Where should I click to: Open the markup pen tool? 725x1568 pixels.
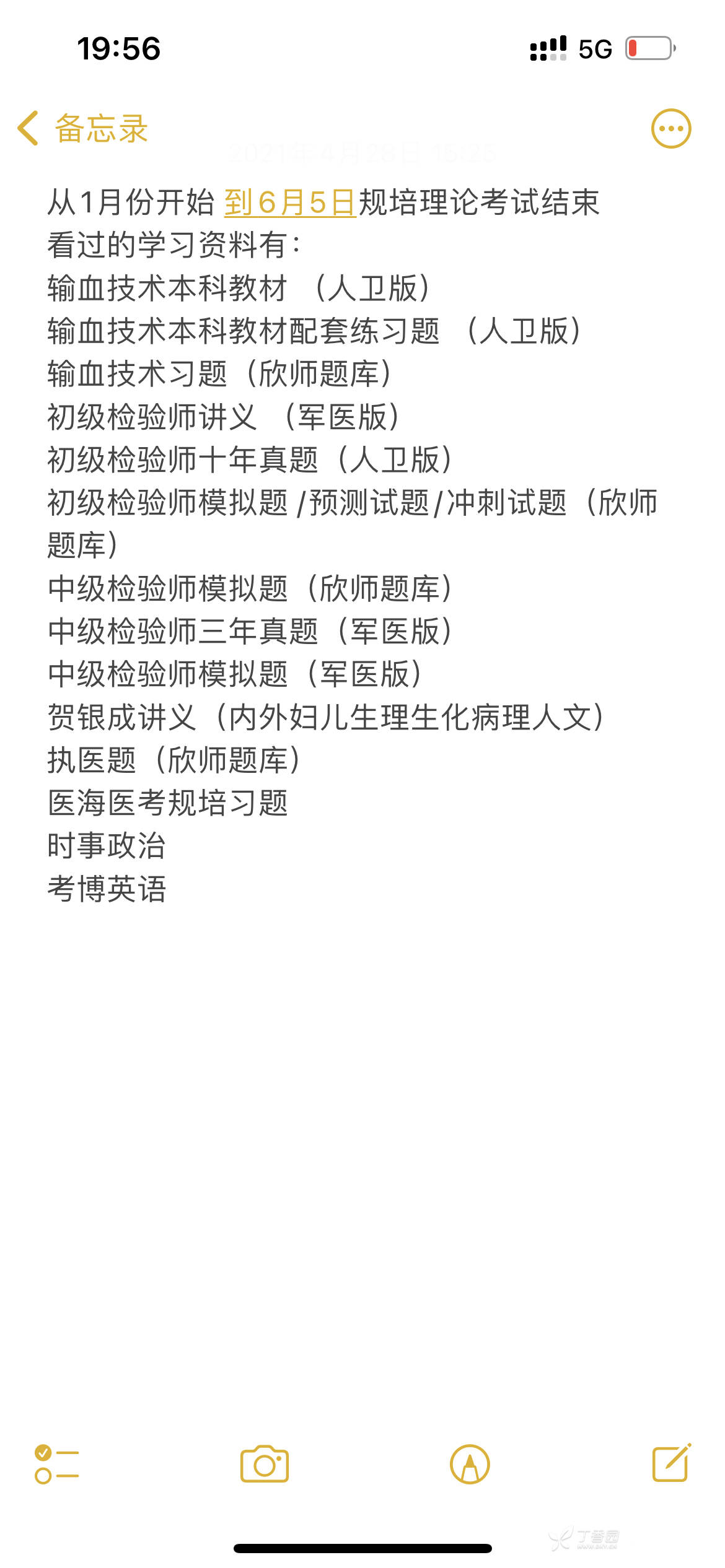click(x=470, y=1464)
